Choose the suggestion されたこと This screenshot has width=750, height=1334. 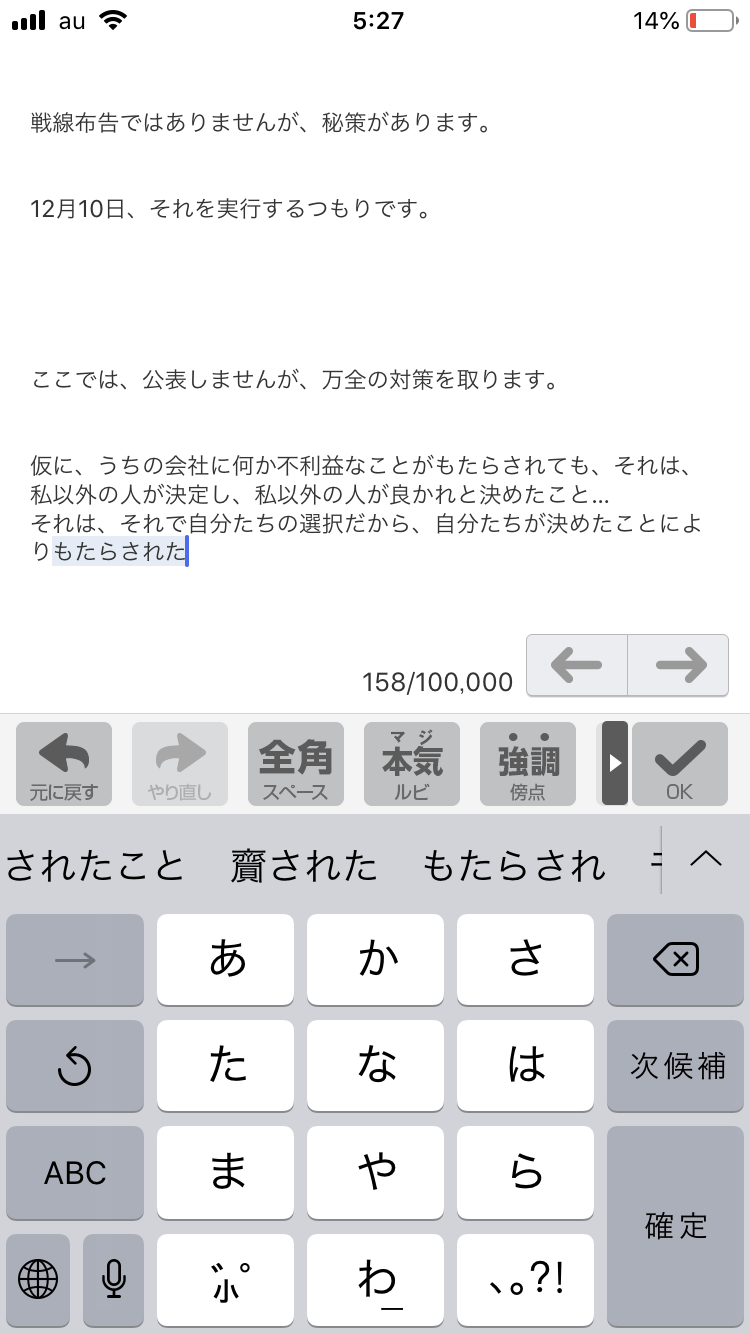[96, 865]
